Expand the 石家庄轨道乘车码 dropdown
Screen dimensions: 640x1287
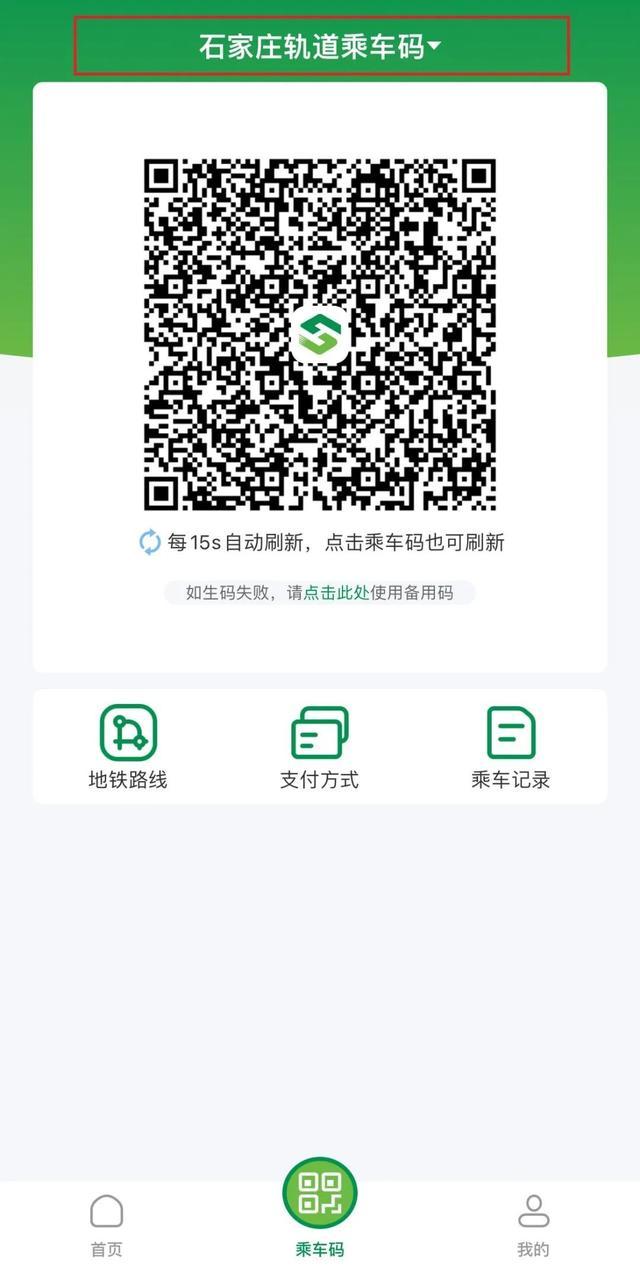(x=321, y=46)
